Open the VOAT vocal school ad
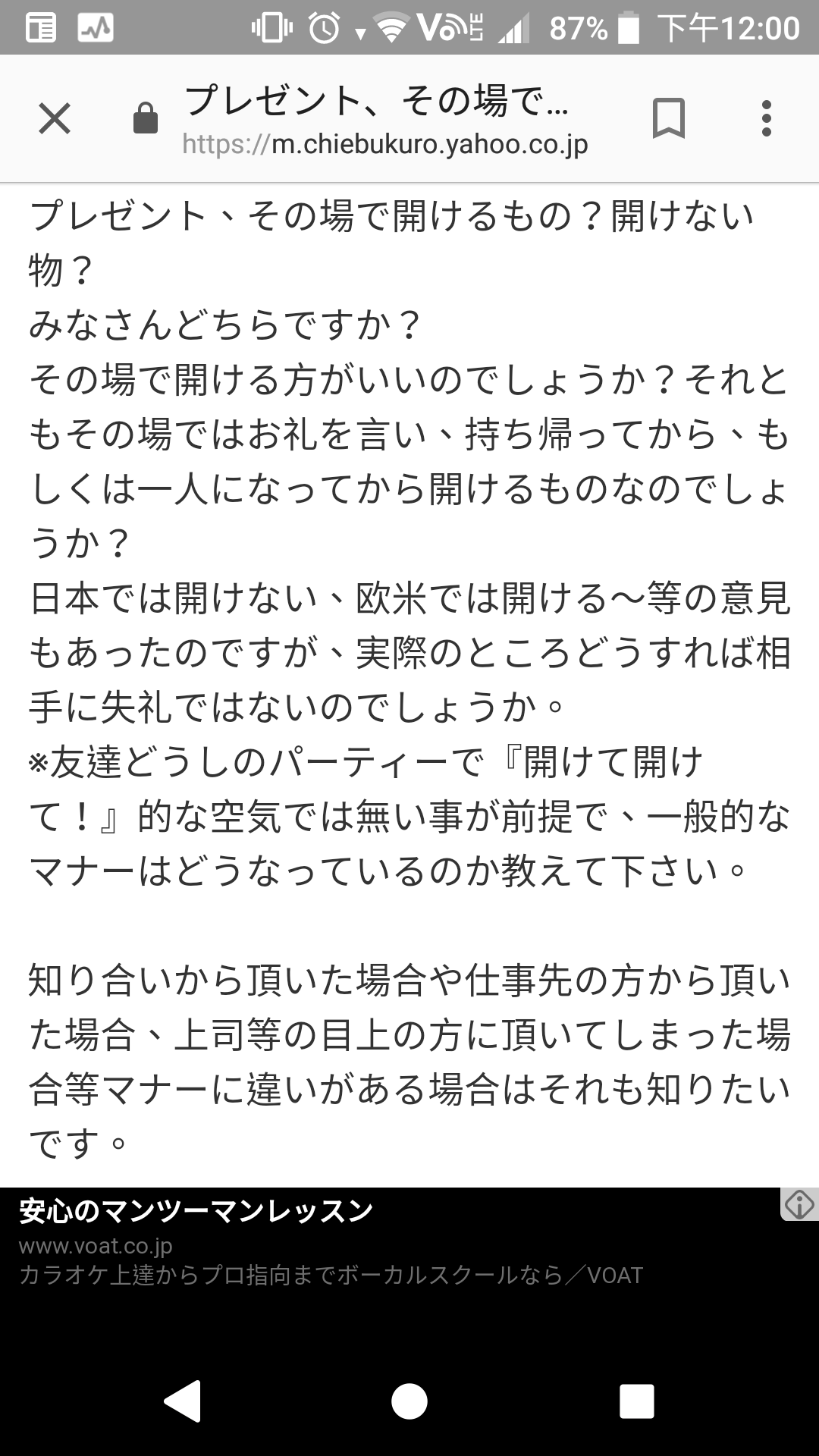This screenshot has width=819, height=1456. pyautogui.click(x=330, y=1244)
